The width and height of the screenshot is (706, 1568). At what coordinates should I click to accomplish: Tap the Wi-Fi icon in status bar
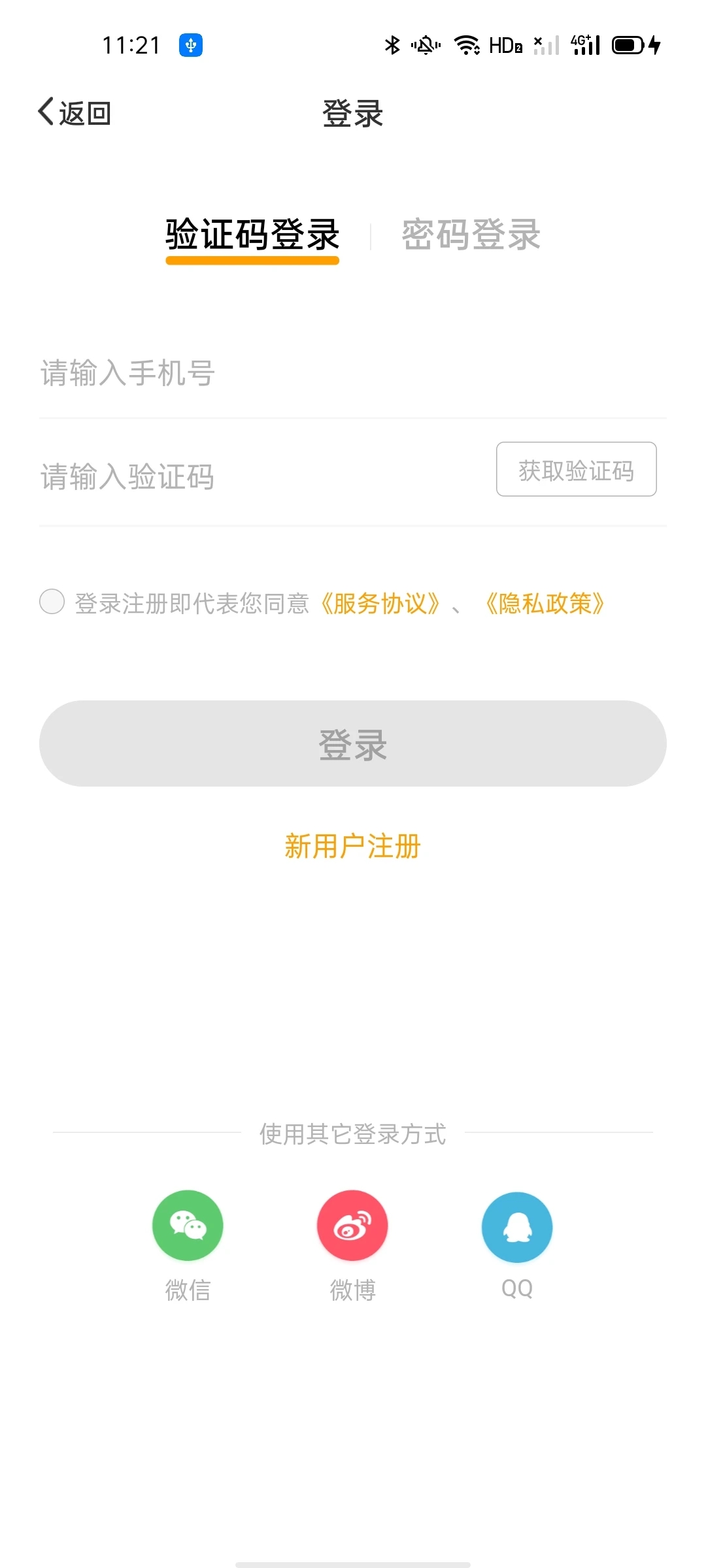[x=467, y=44]
